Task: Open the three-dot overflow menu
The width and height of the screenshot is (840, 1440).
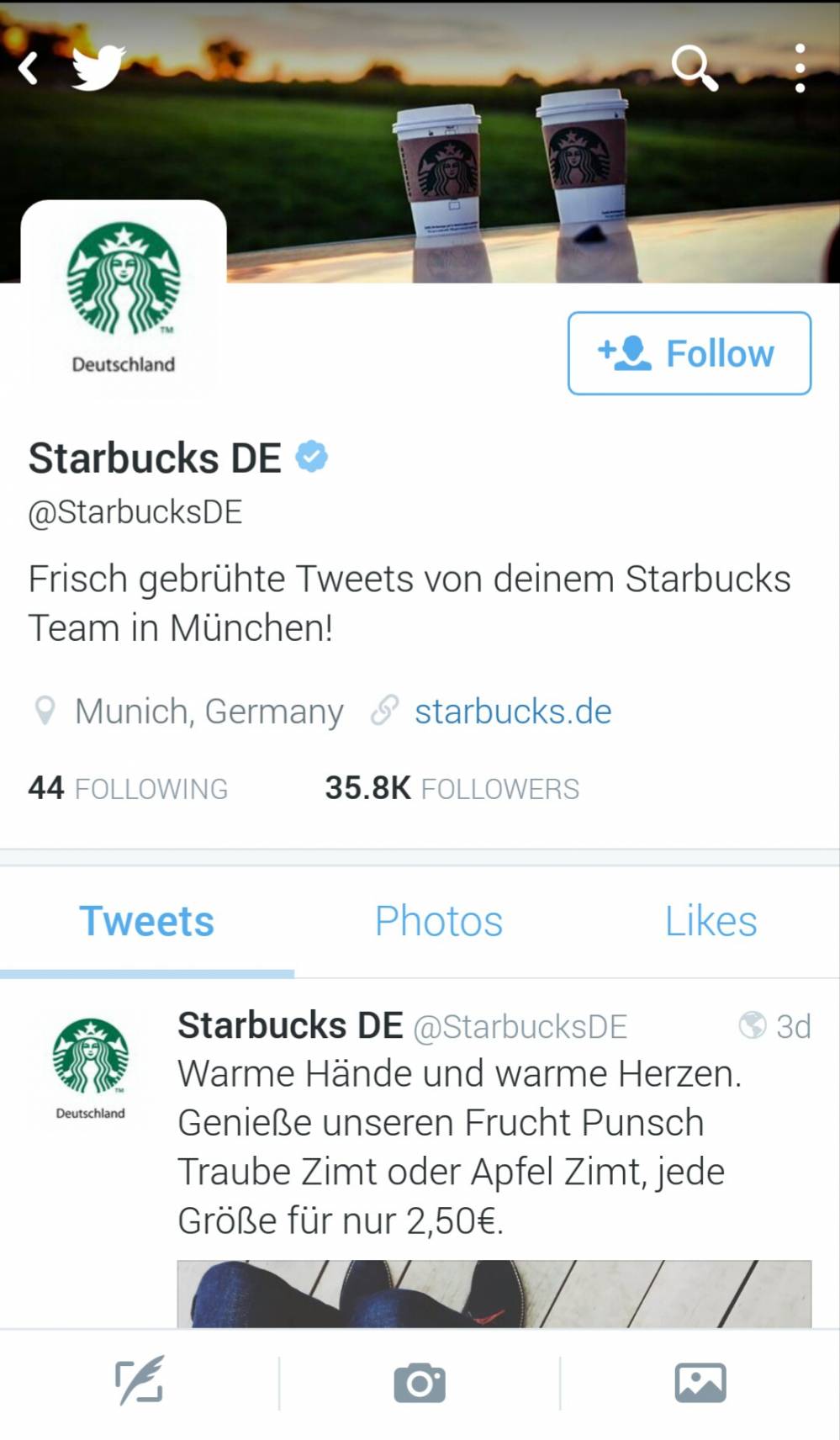Action: (x=800, y=67)
